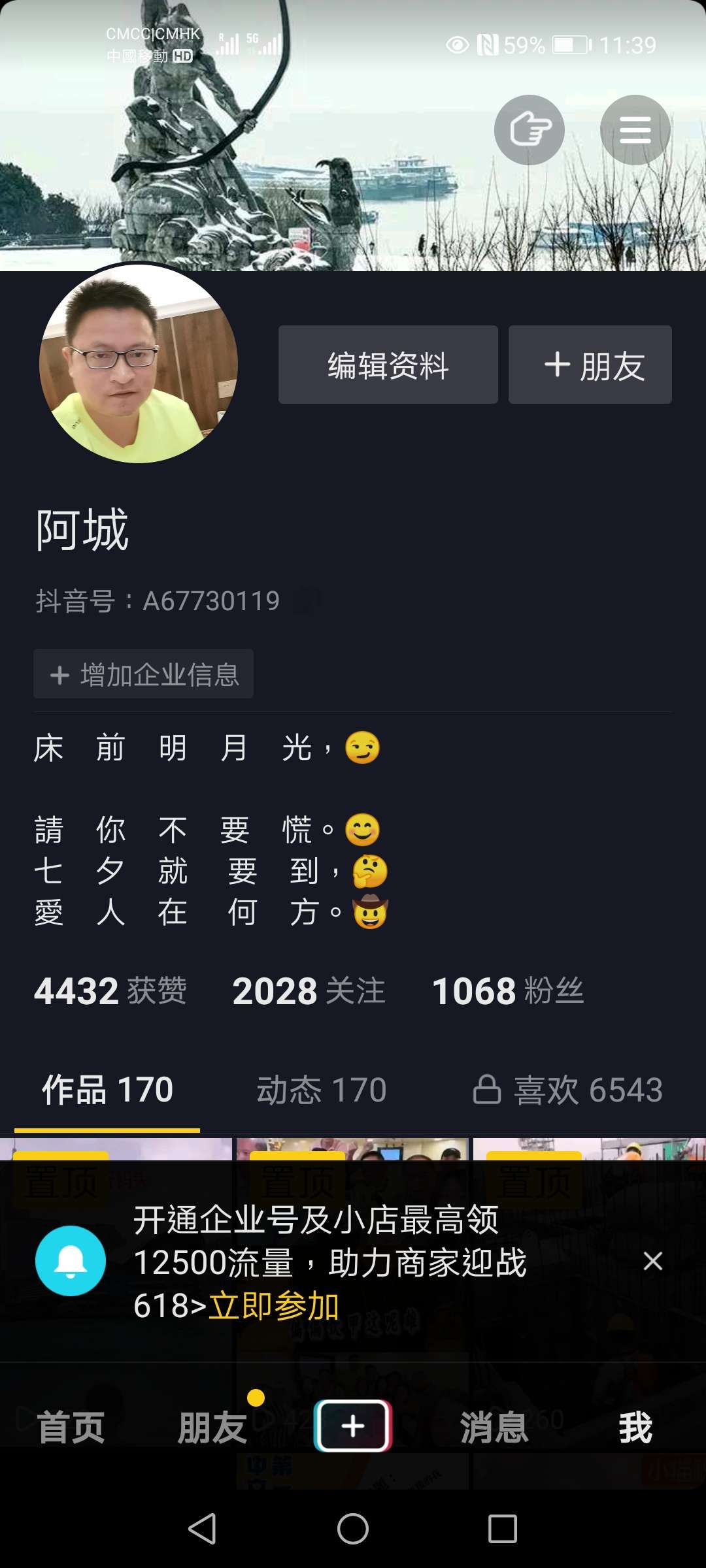706x1568 pixels.
Task: Switch to the 作品 170 tab
Action: 107,1090
